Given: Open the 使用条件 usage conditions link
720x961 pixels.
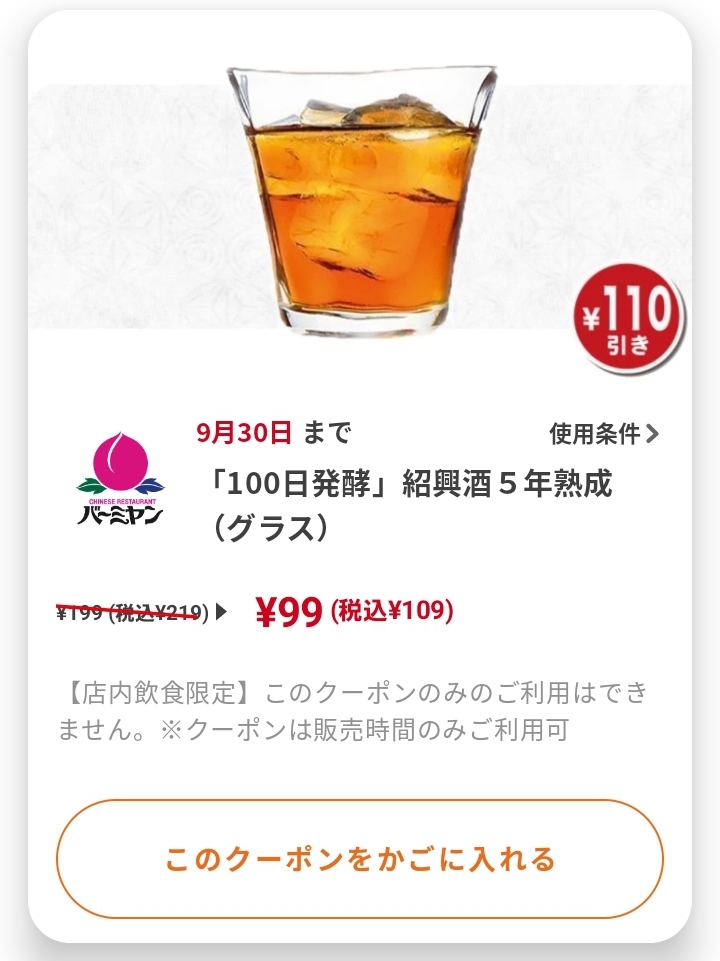Looking at the screenshot, I should pos(604,434).
